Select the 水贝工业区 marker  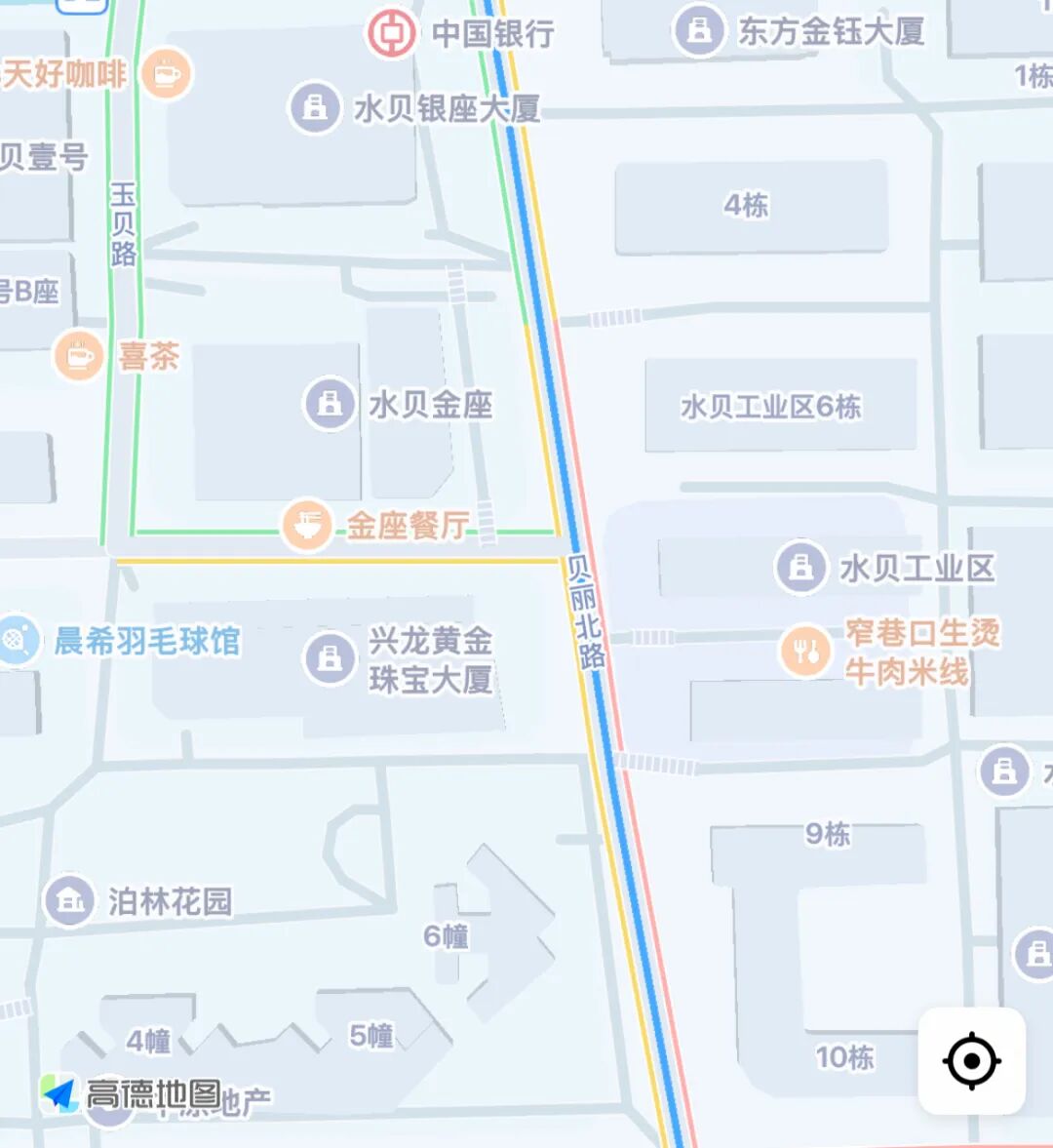click(800, 567)
